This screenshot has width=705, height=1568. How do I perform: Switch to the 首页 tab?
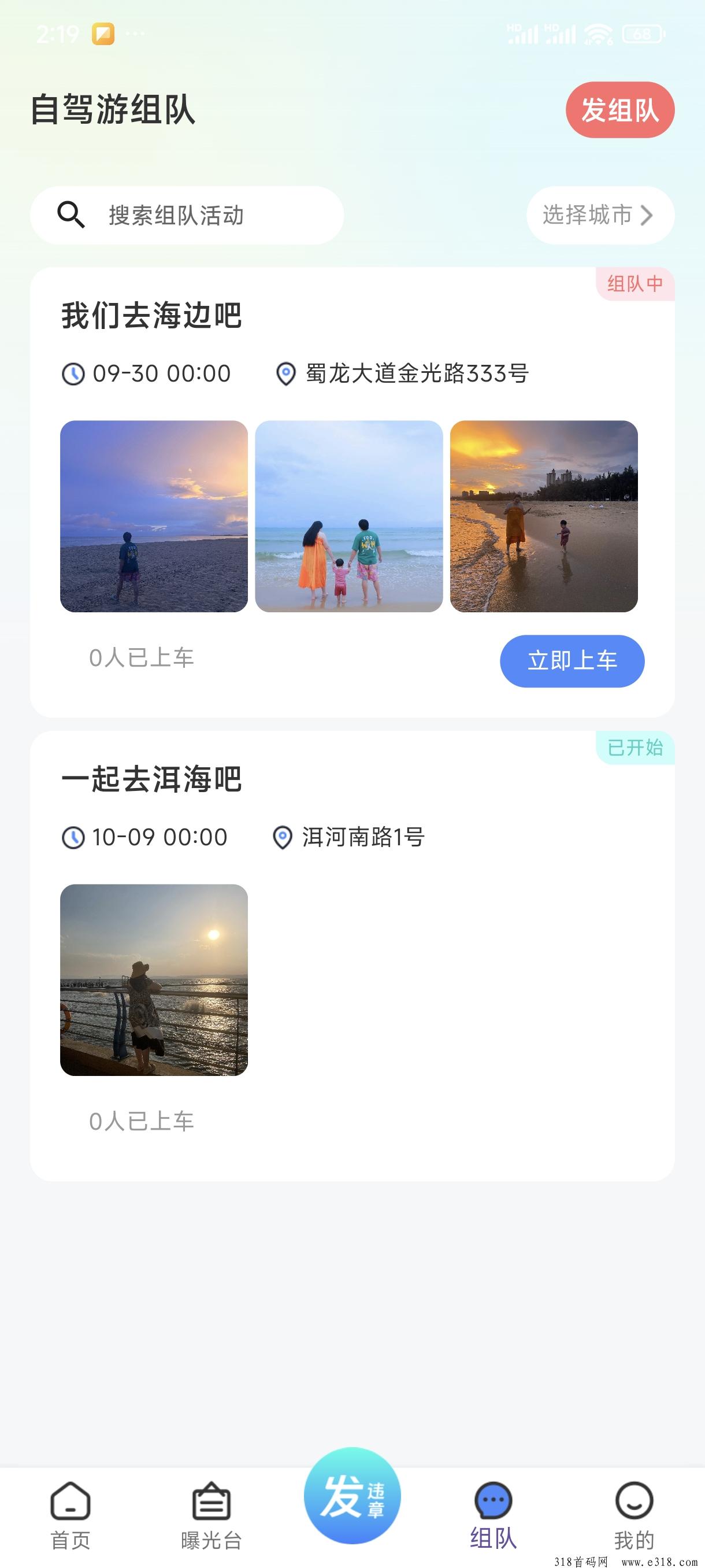coord(70,1515)
